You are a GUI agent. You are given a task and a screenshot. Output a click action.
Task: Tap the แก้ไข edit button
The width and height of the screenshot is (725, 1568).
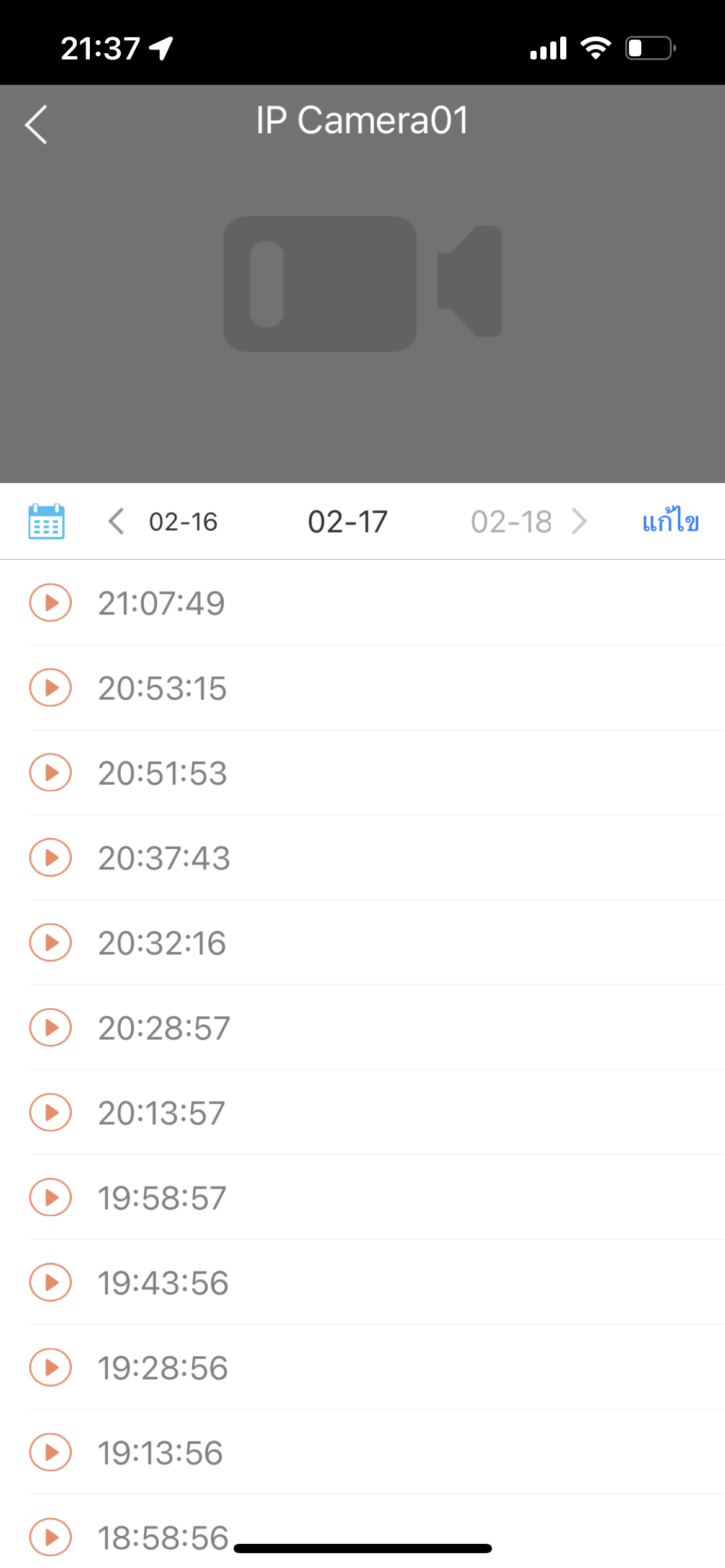click(671, 520)
